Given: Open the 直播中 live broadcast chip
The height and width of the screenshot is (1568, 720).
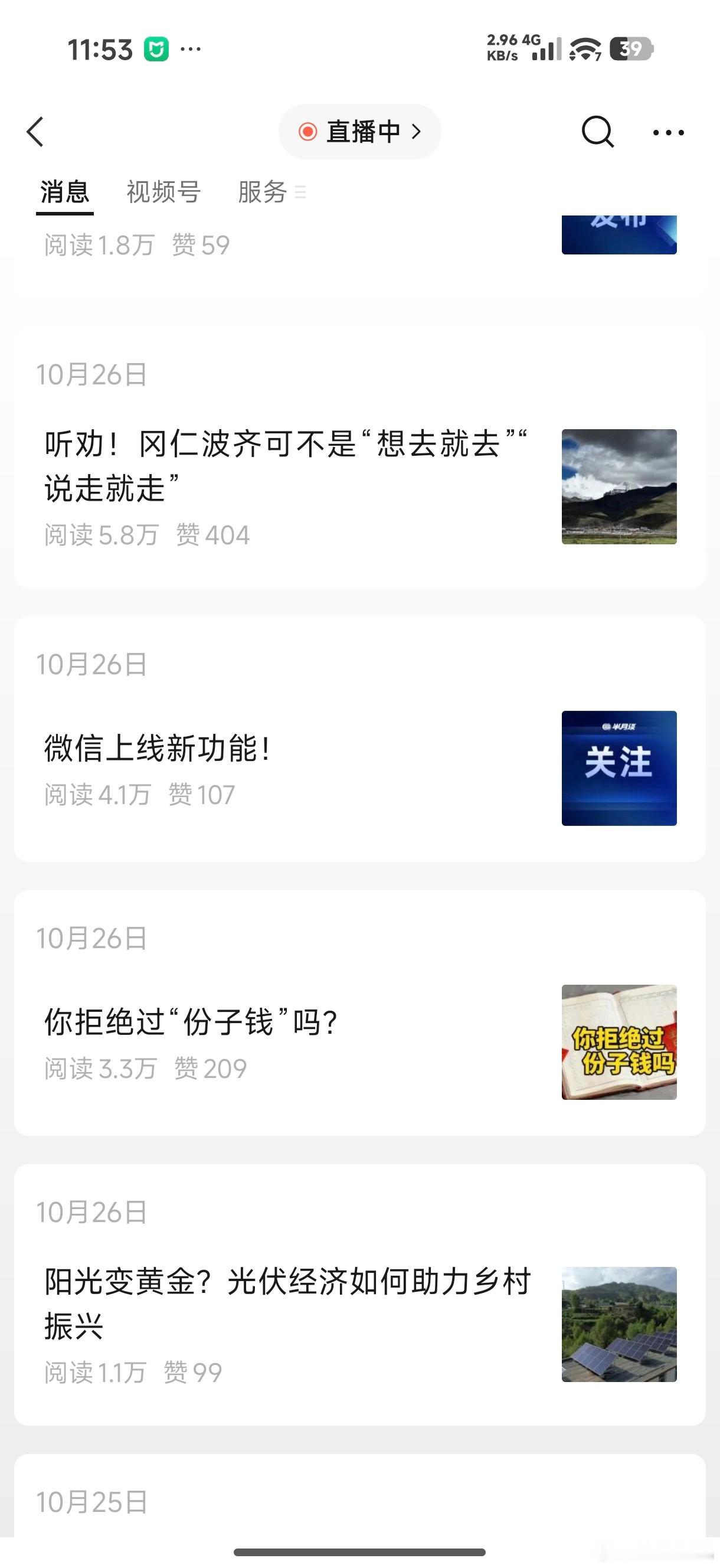Looking at the screenshot, I should 359,132.
